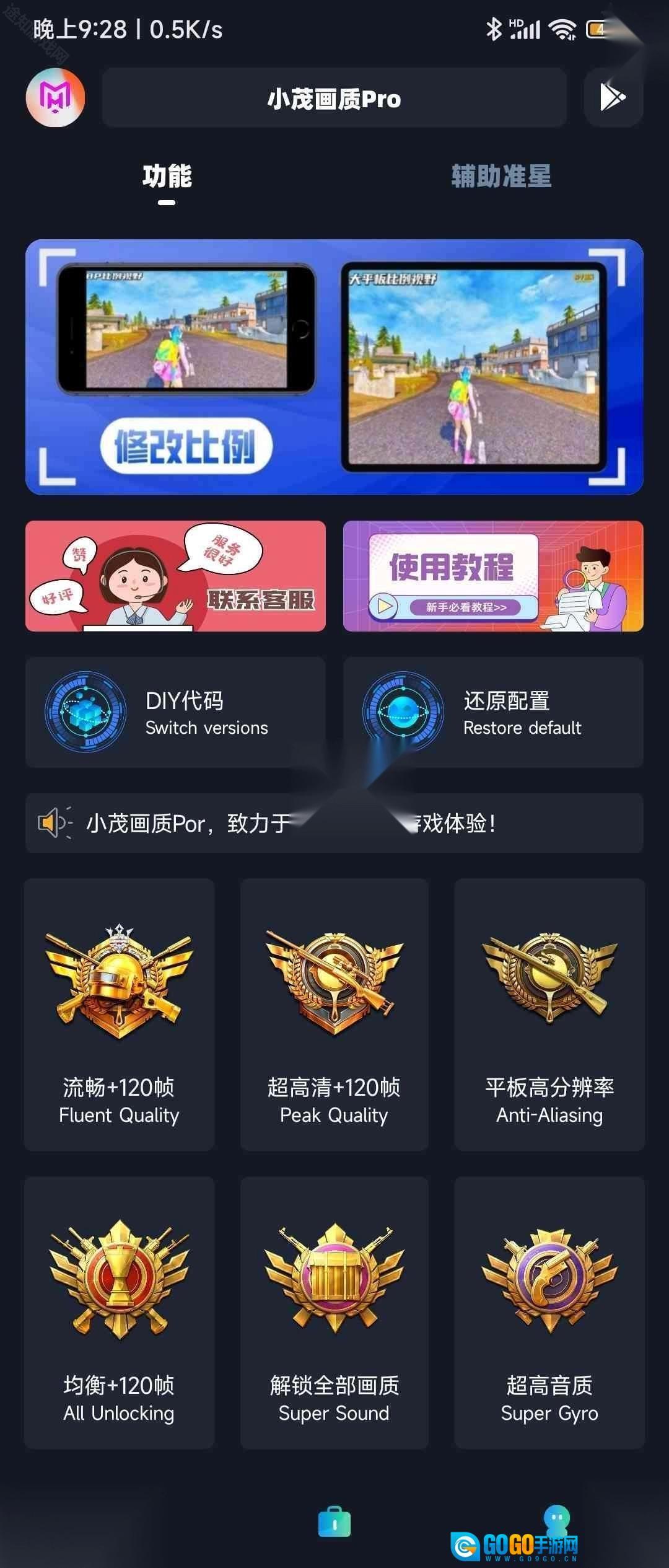Switch to the 功能 tab
This screenshot has width=669, height=1568.
[167, 177]
